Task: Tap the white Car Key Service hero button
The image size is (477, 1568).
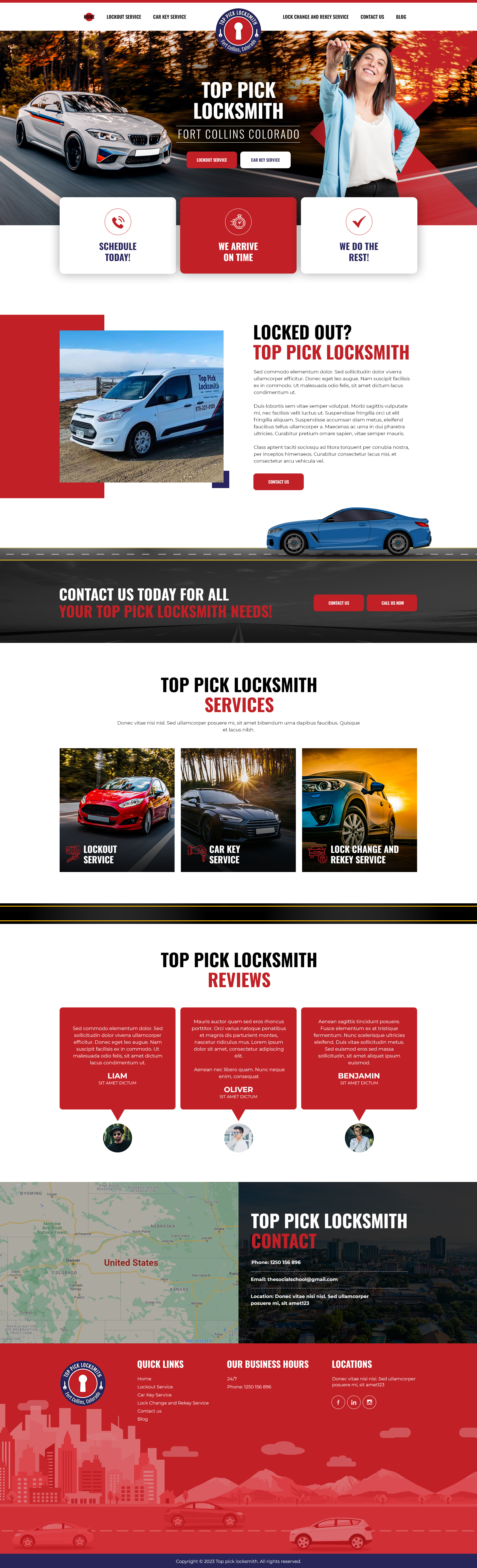Action: pos(265,160)
